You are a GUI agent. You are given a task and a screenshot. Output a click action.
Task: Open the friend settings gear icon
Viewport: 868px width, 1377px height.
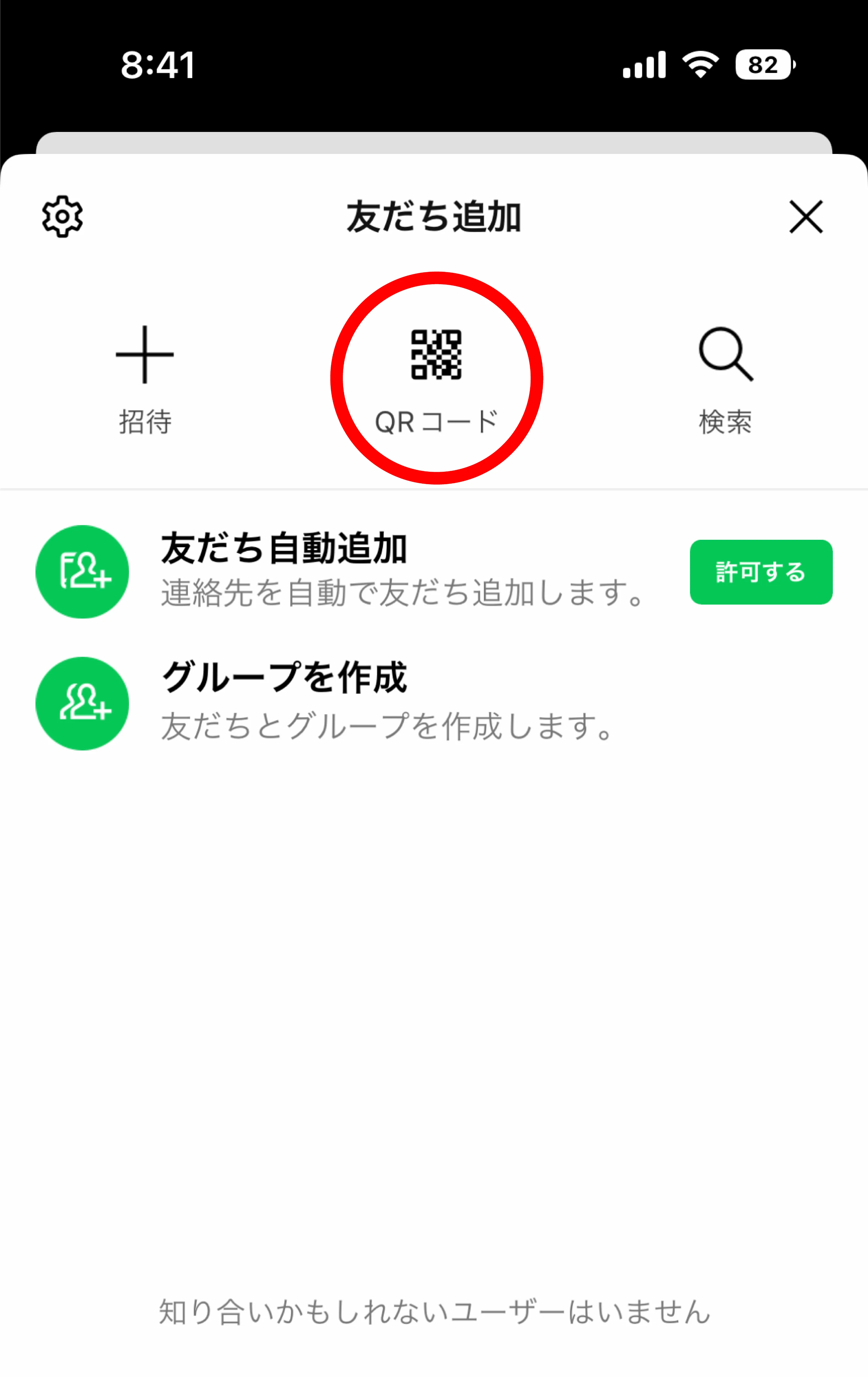62,217
